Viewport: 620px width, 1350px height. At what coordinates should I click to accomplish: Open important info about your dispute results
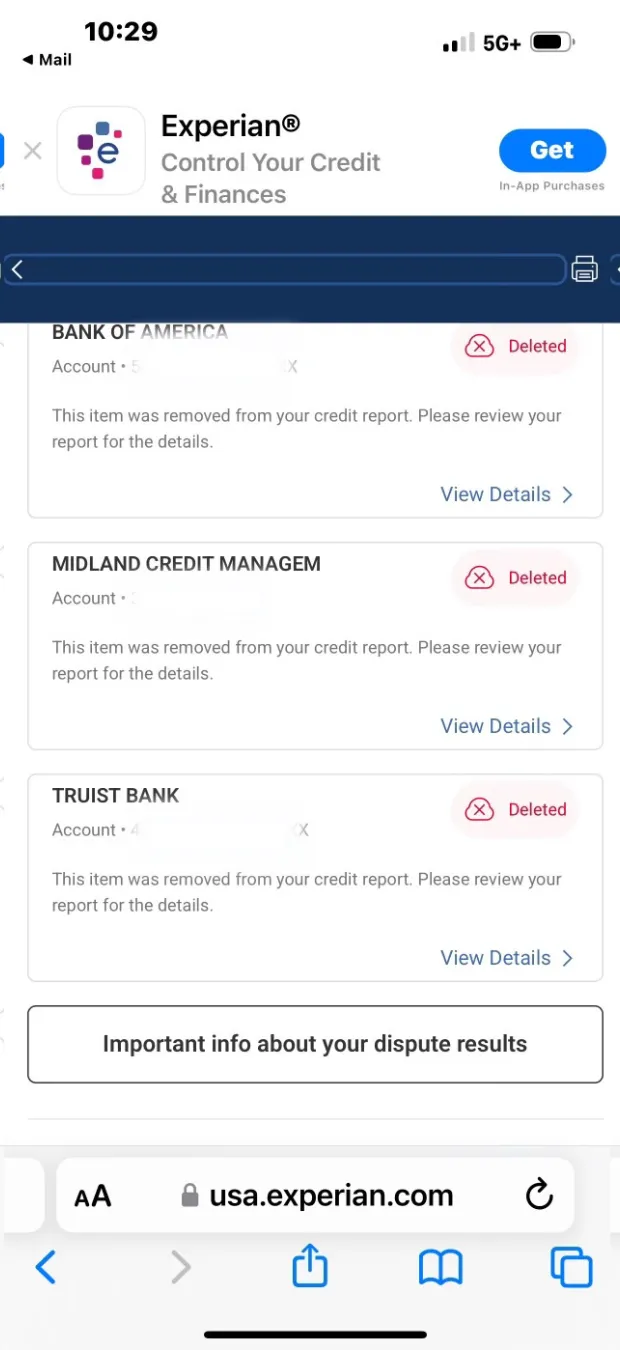[x=315, y=1044]
